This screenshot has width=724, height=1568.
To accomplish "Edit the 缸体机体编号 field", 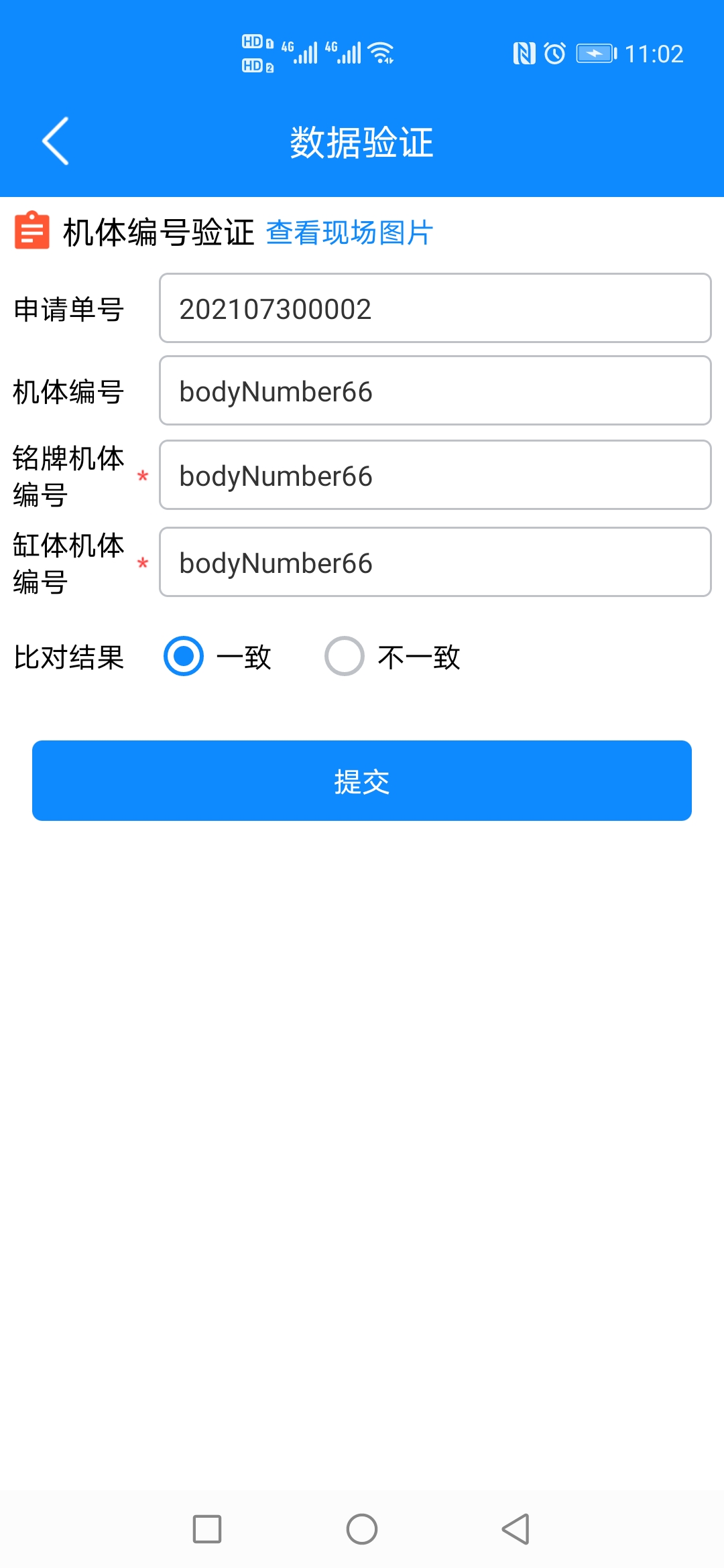I will (434, 563).
